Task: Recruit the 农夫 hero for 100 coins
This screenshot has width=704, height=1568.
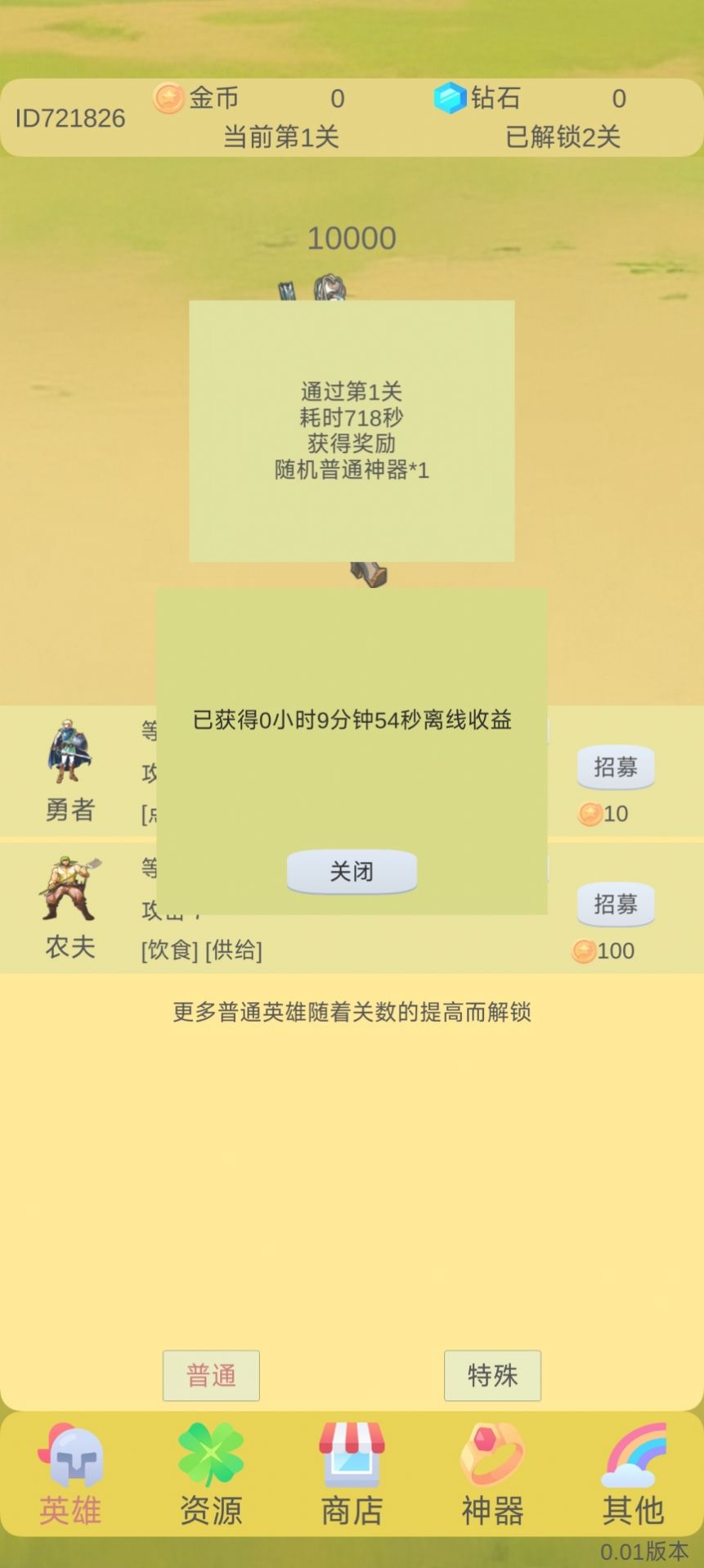Action: pyautogui.click(x=615, y=904)
